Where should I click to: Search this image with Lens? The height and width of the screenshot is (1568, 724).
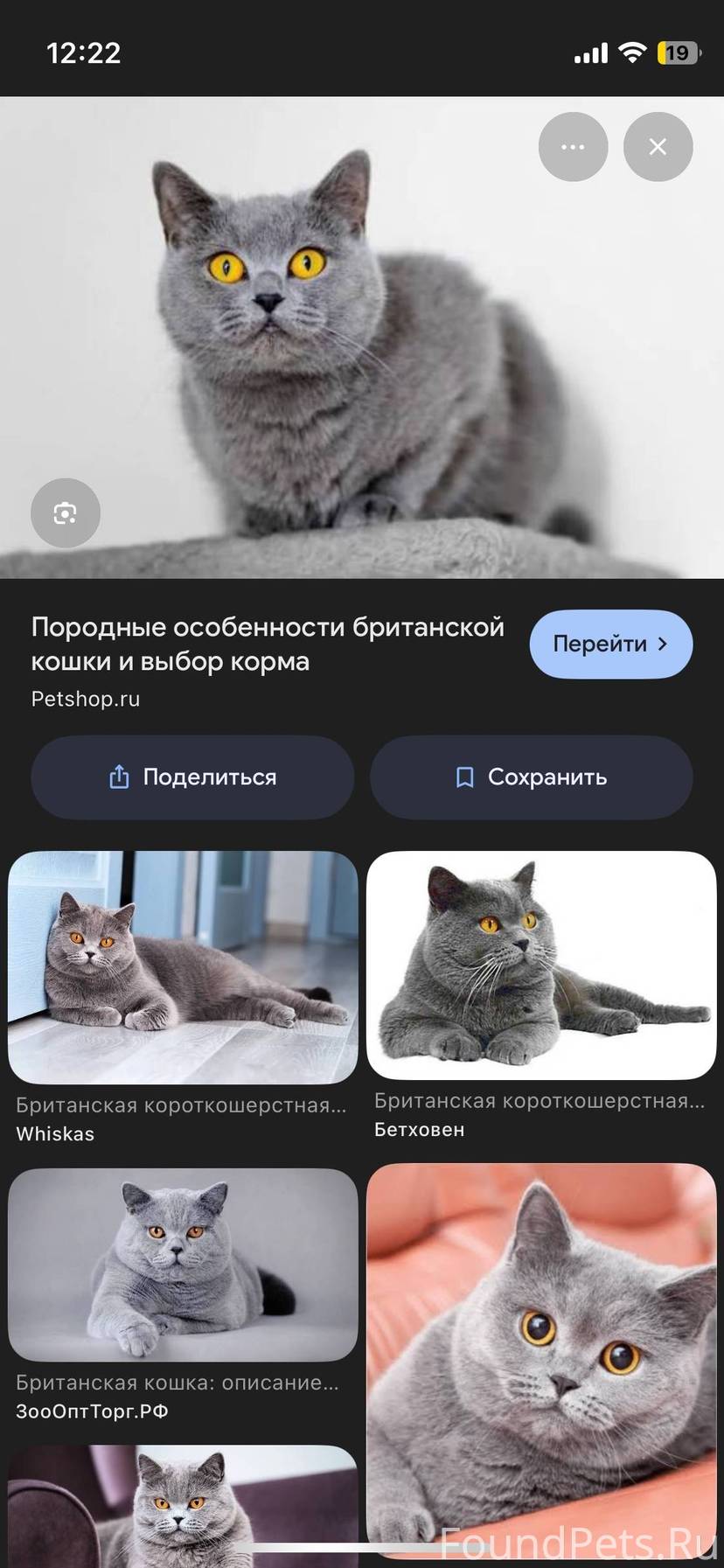pyautogui.click(x=66, y=513)
